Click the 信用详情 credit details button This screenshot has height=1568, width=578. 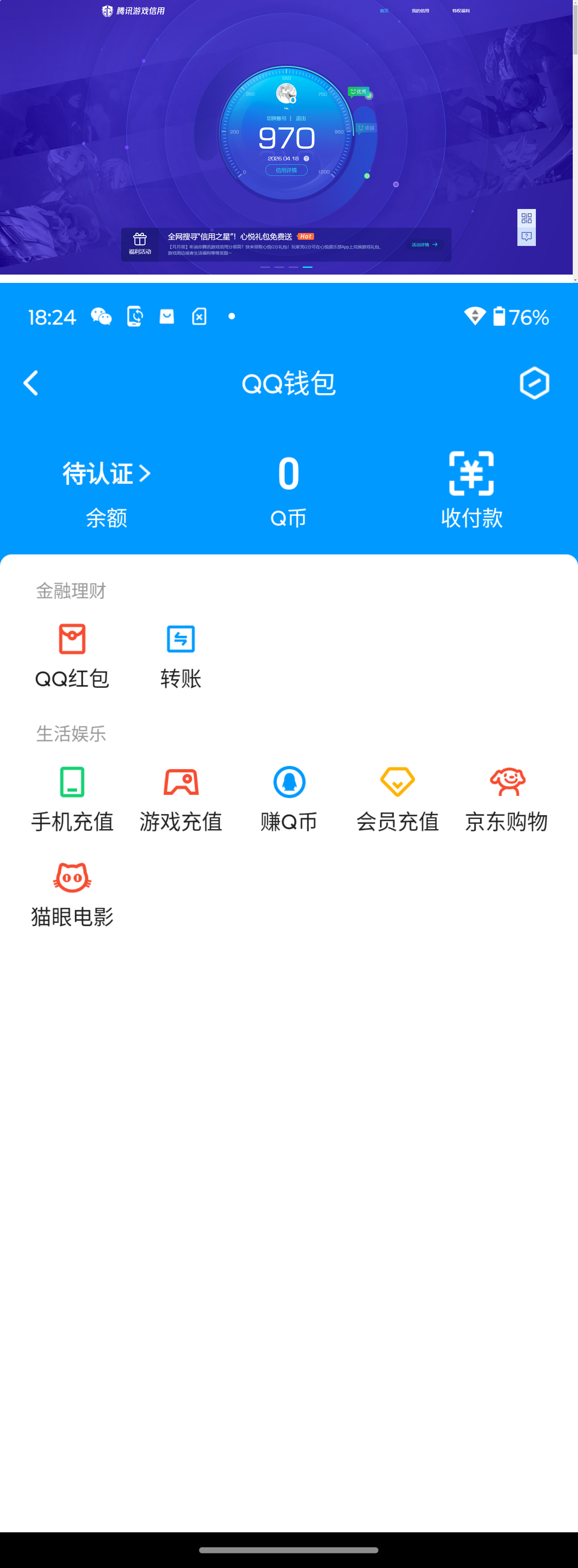tap(286, 171)
